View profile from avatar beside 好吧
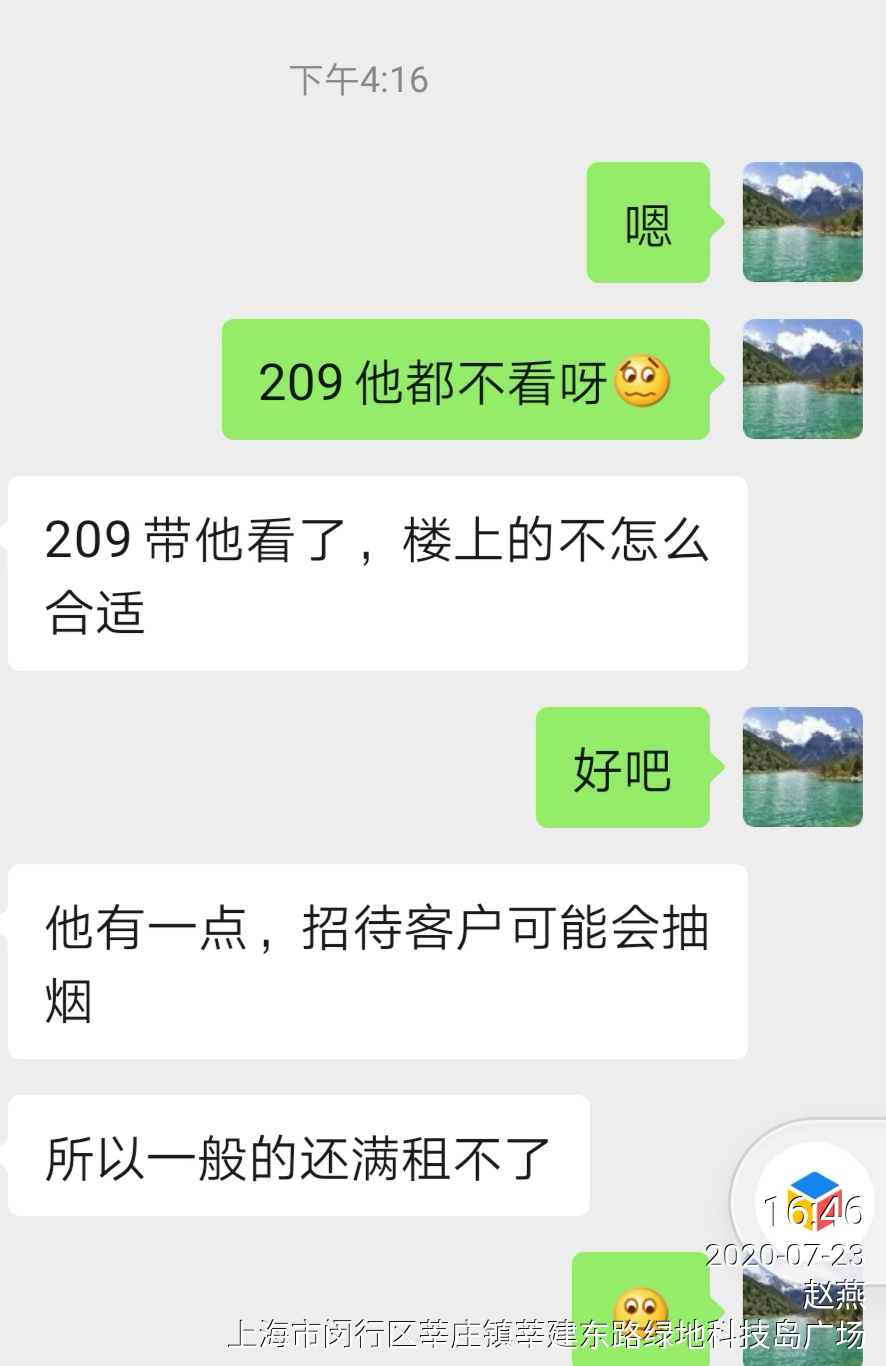 (x=802, y=767)
